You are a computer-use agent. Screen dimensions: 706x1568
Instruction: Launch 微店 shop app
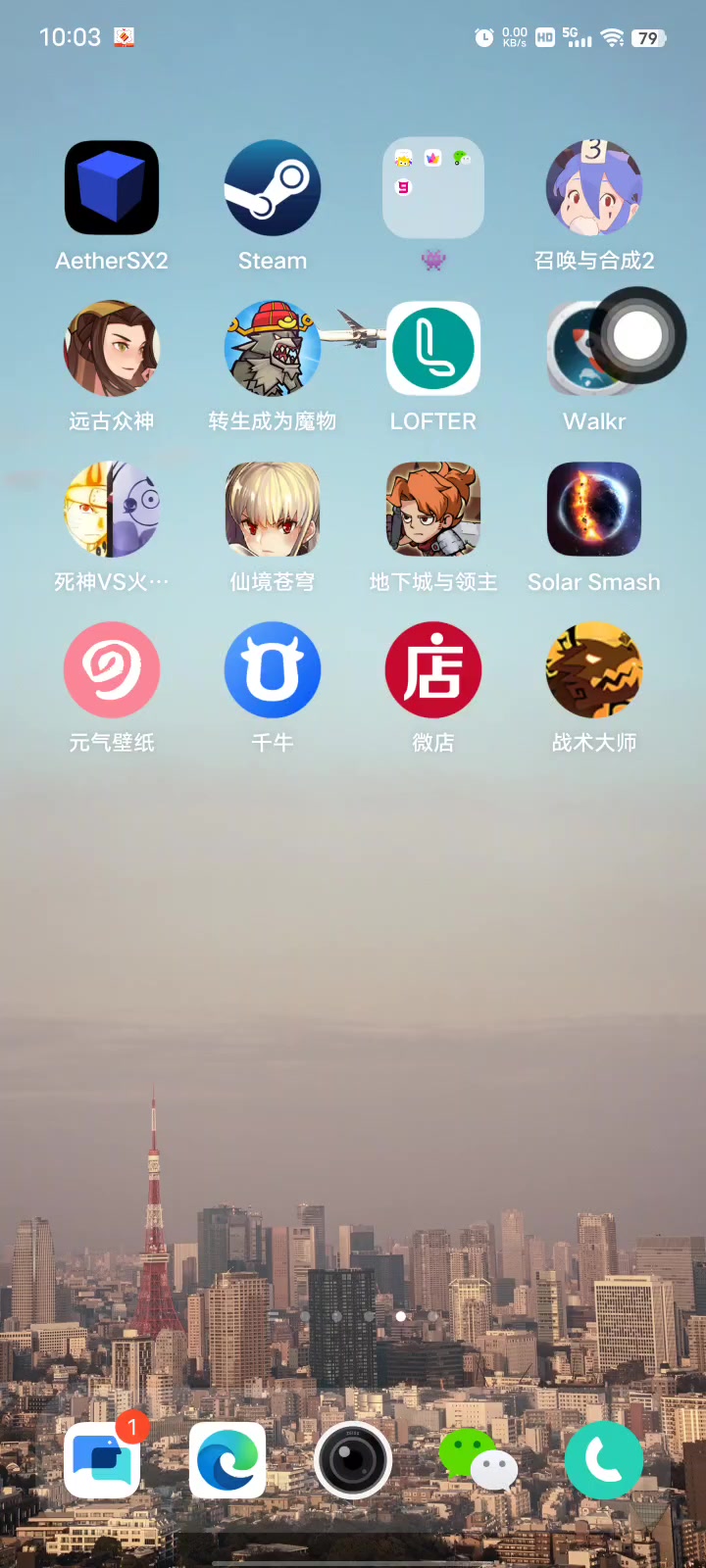pos(432,670)
